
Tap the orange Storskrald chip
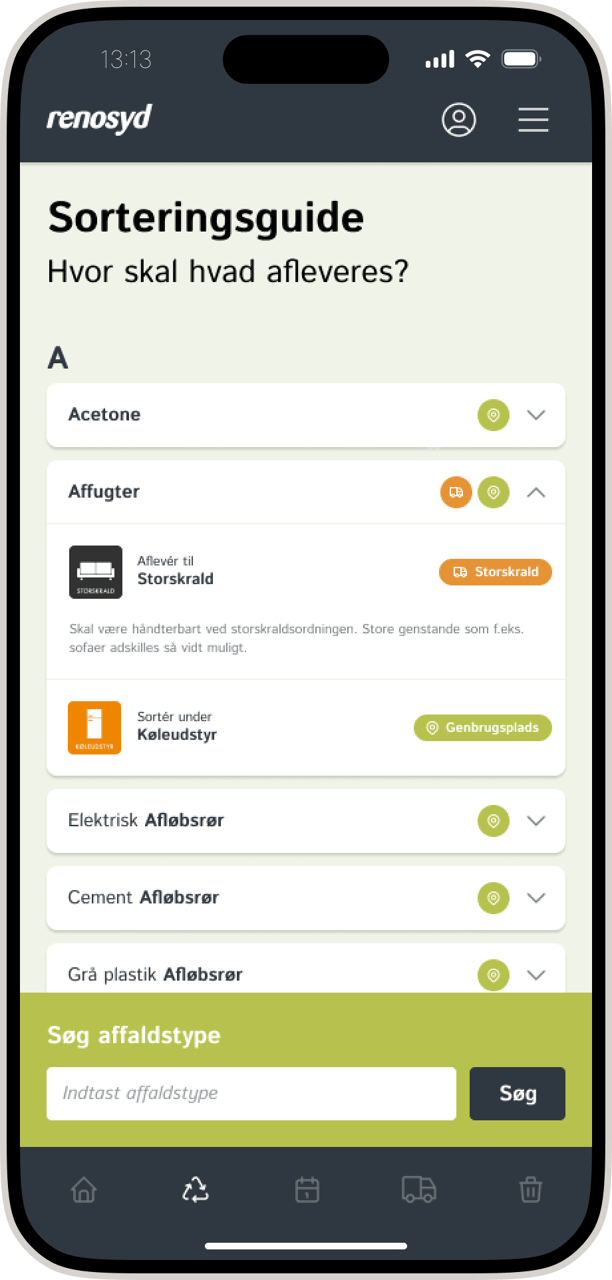(x=495, y=572)
